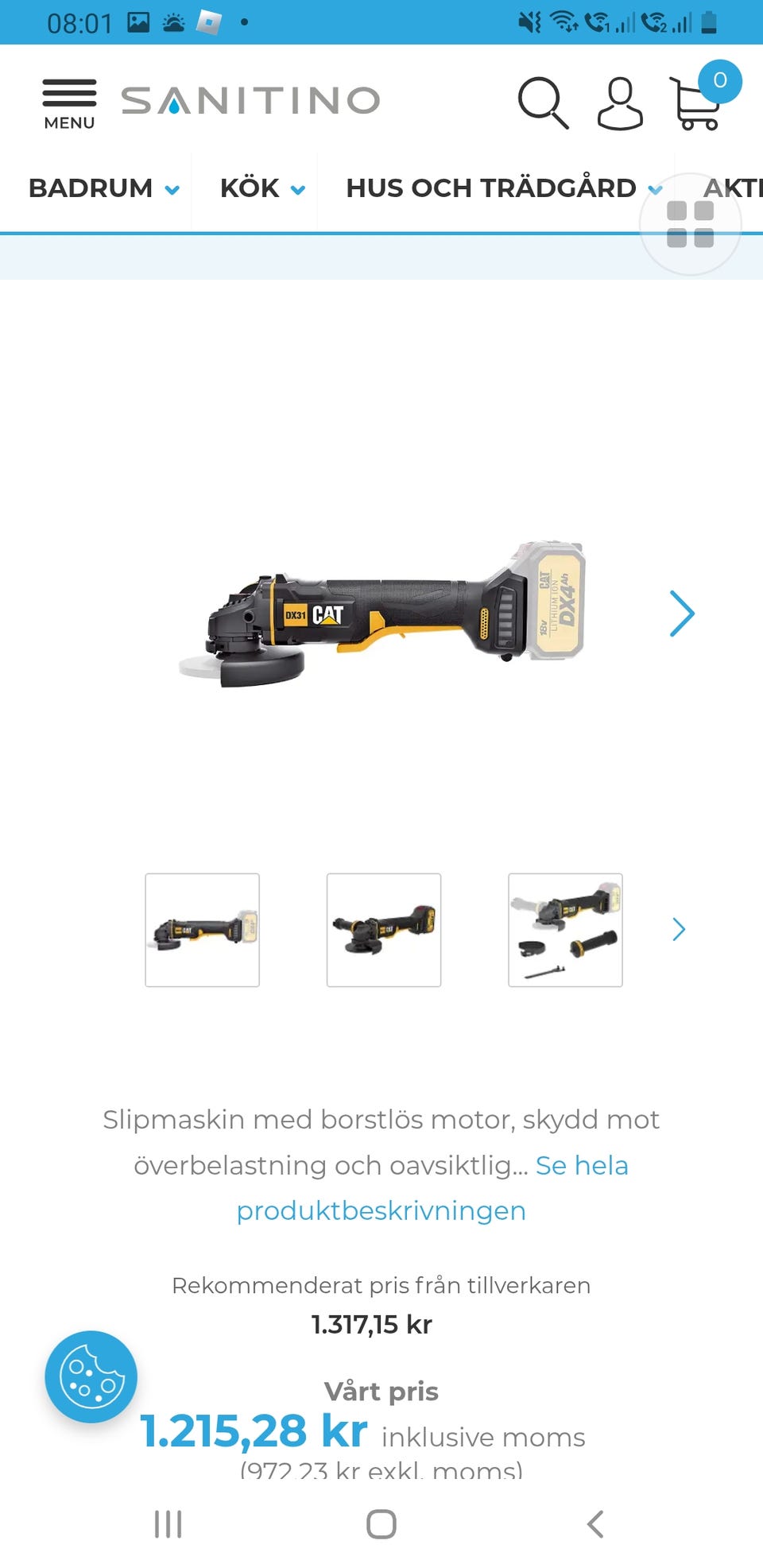763x1568 pixels.
Task: Expand HUS OCH TRÄDGÅRD category
Action: click(503, 188)
